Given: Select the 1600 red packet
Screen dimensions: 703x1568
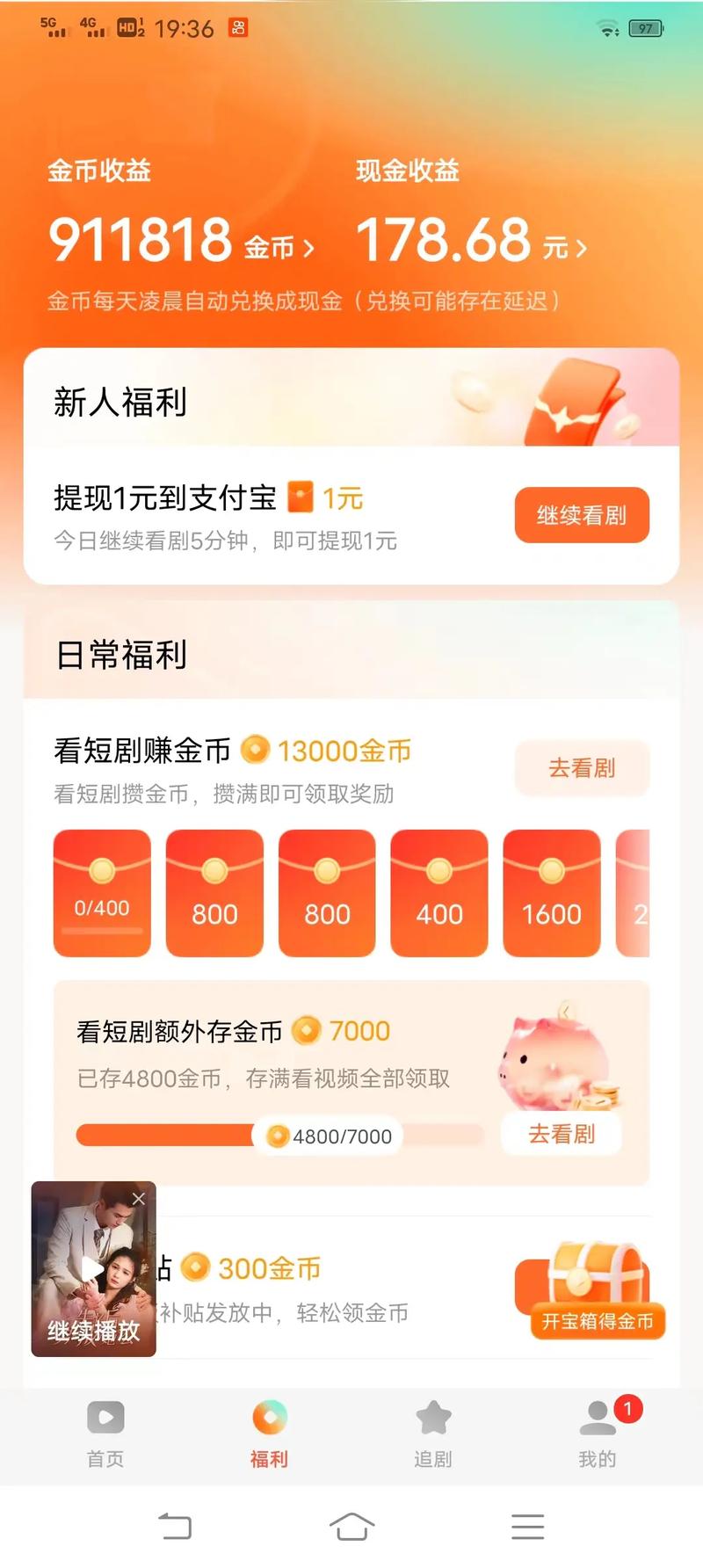Looking at the screenshot, I should click(551, 892).
